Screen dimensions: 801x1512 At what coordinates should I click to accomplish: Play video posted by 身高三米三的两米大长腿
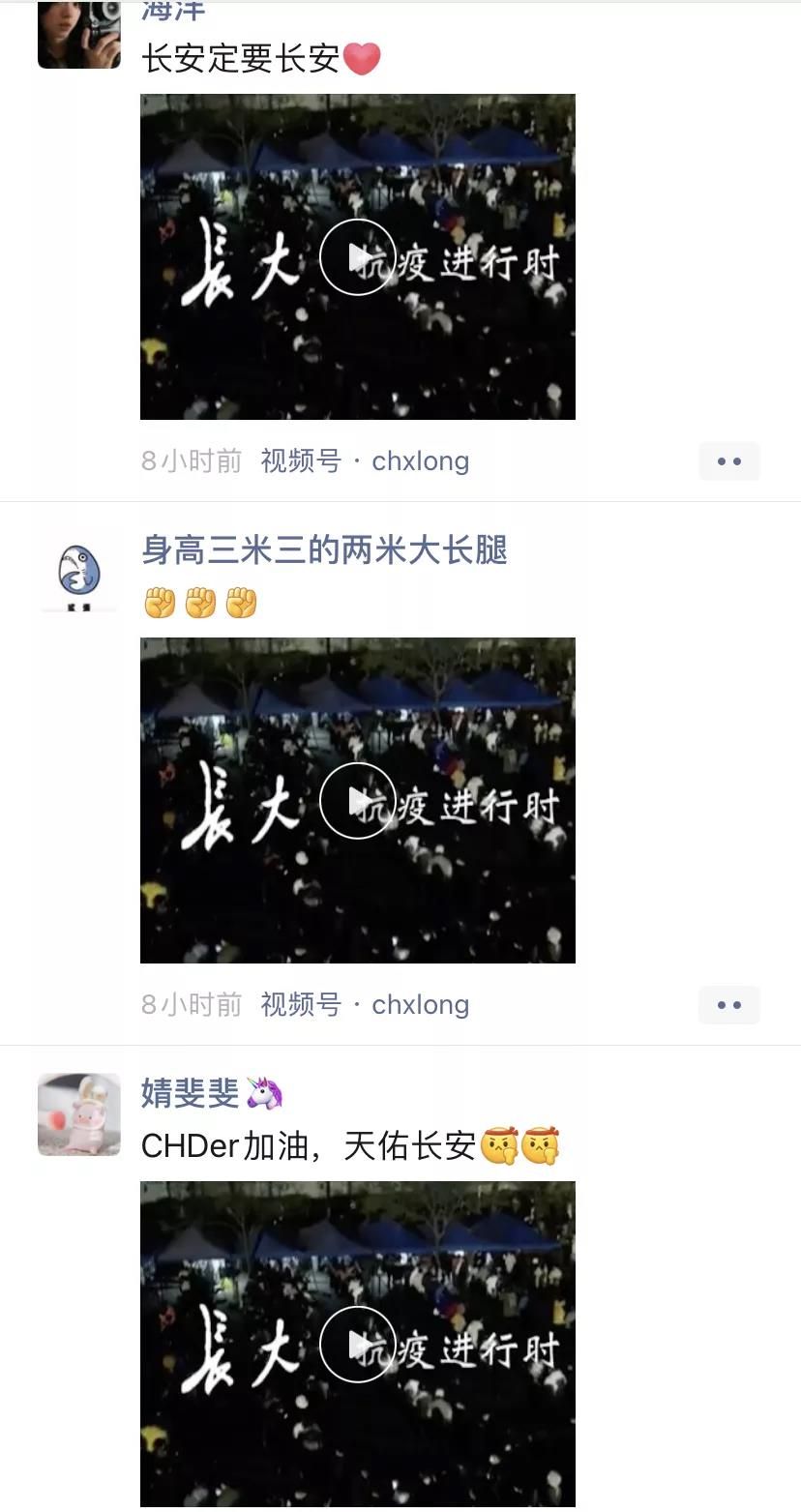tap(357, 800)
